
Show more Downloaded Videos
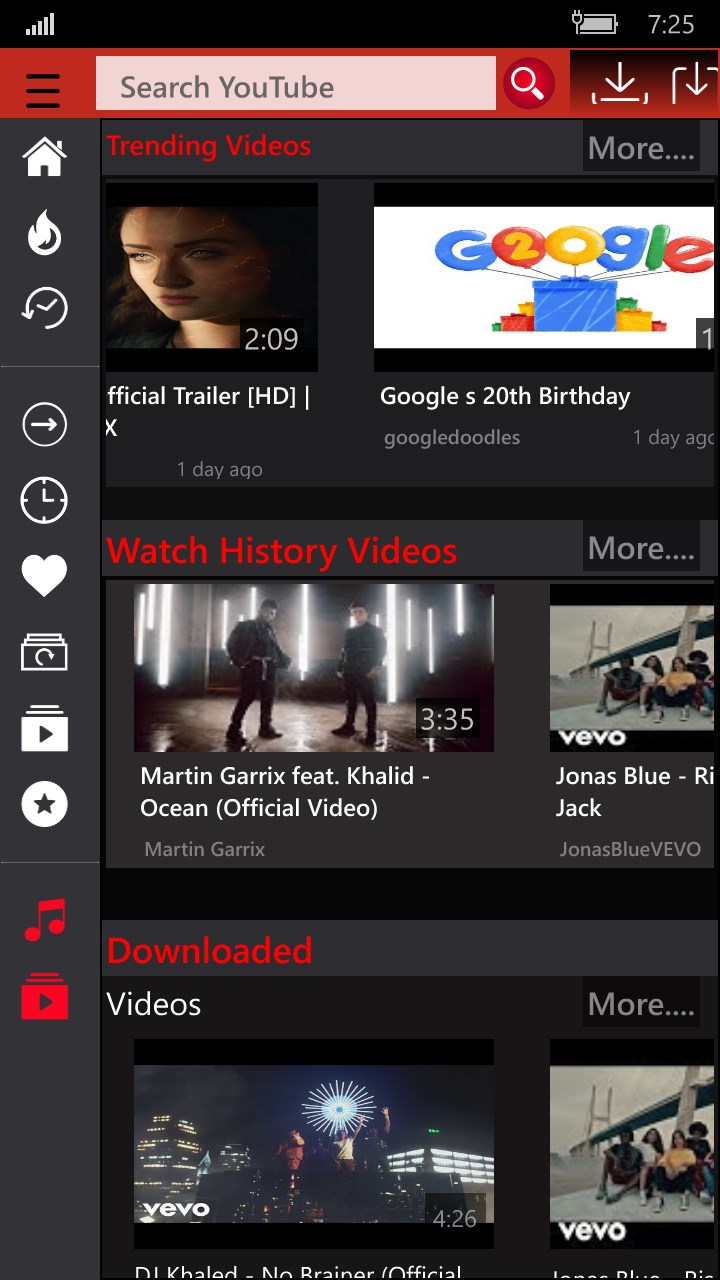click(x=641, y=1004)
